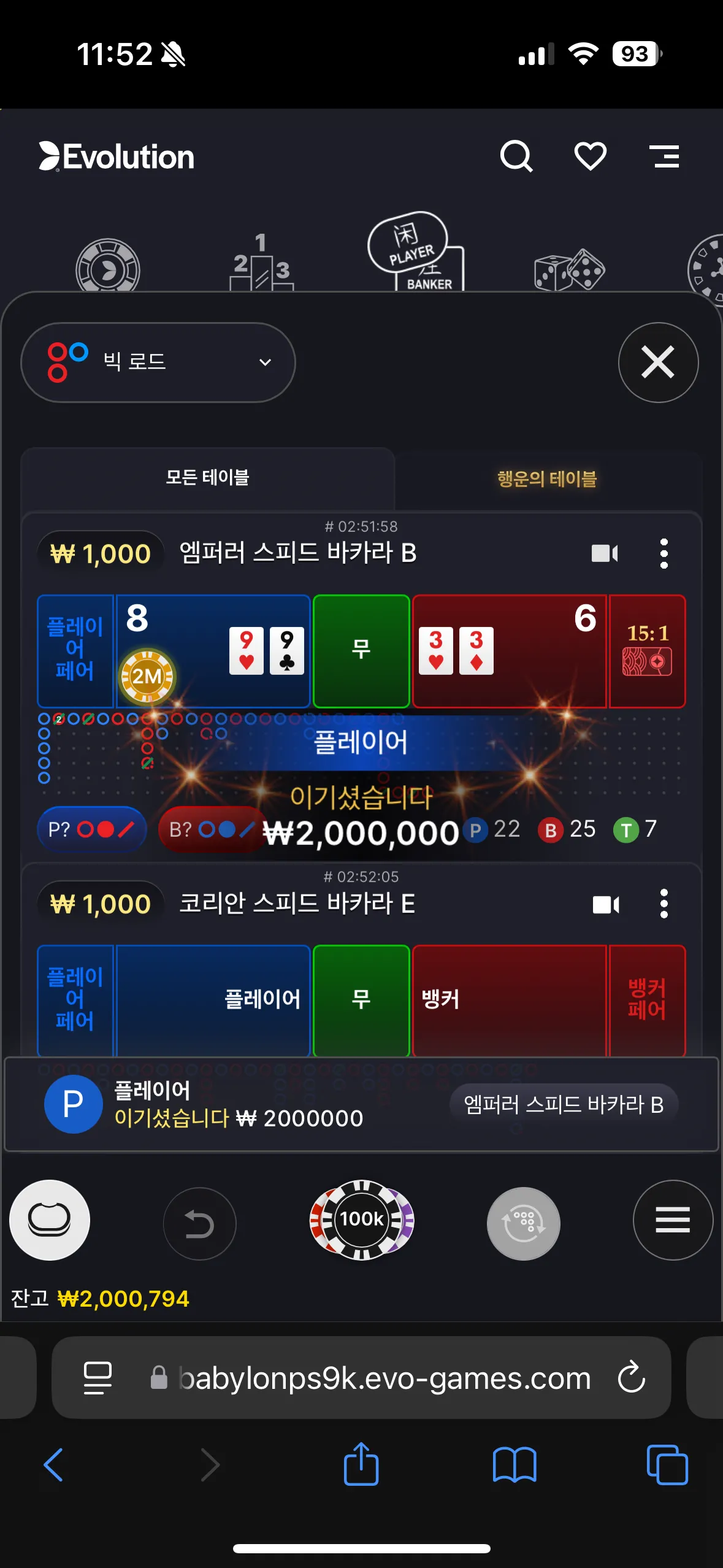Bet on 무 in 코리안 스피드 바카라 E
Image resolution: width=723 pixels, height=1568 pixels.
click(x=361, y=1000)
